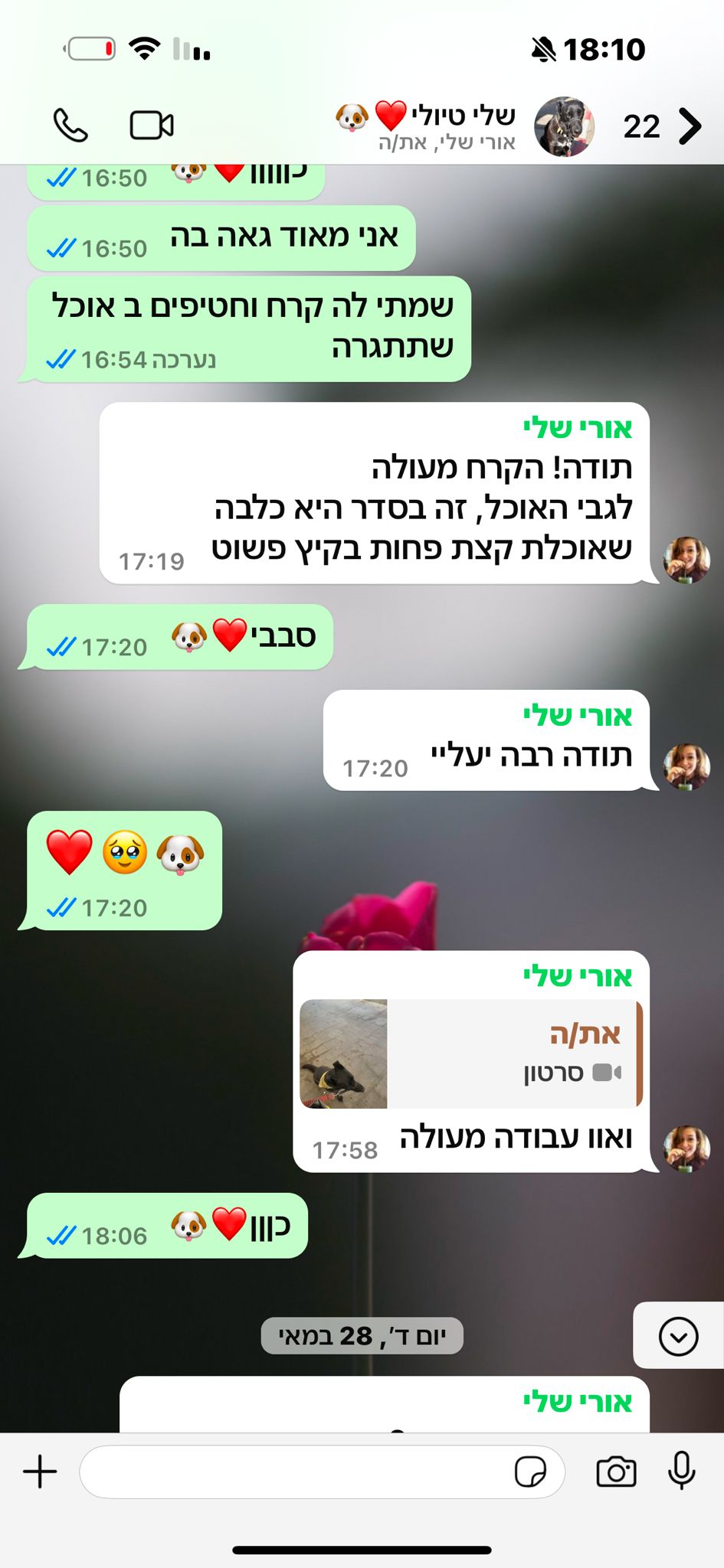Image resolution: width=724 pixels, height=1568 pixels.
Task: Open the attachments plus menu
Action: 40,1472
